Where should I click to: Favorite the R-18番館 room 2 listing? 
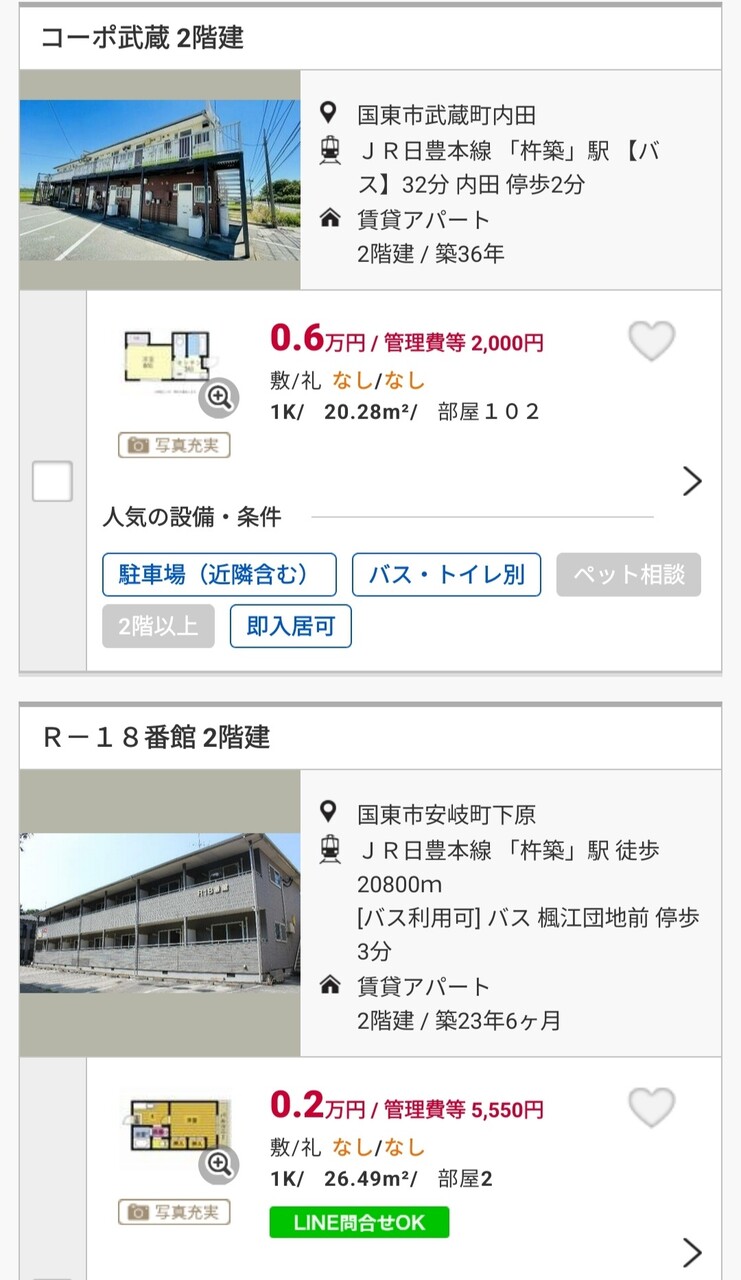[652, 1108]
